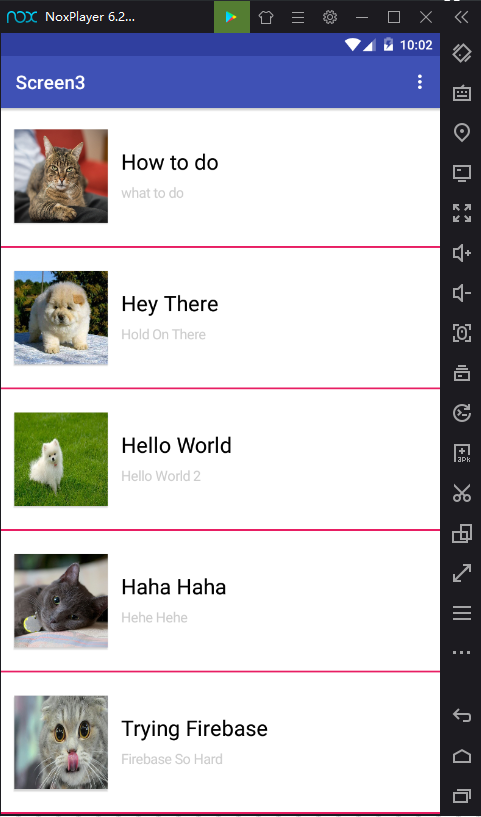Screen dimensions: 481x817
Task: Go back using the emulator back button
Action: point(462,715)
